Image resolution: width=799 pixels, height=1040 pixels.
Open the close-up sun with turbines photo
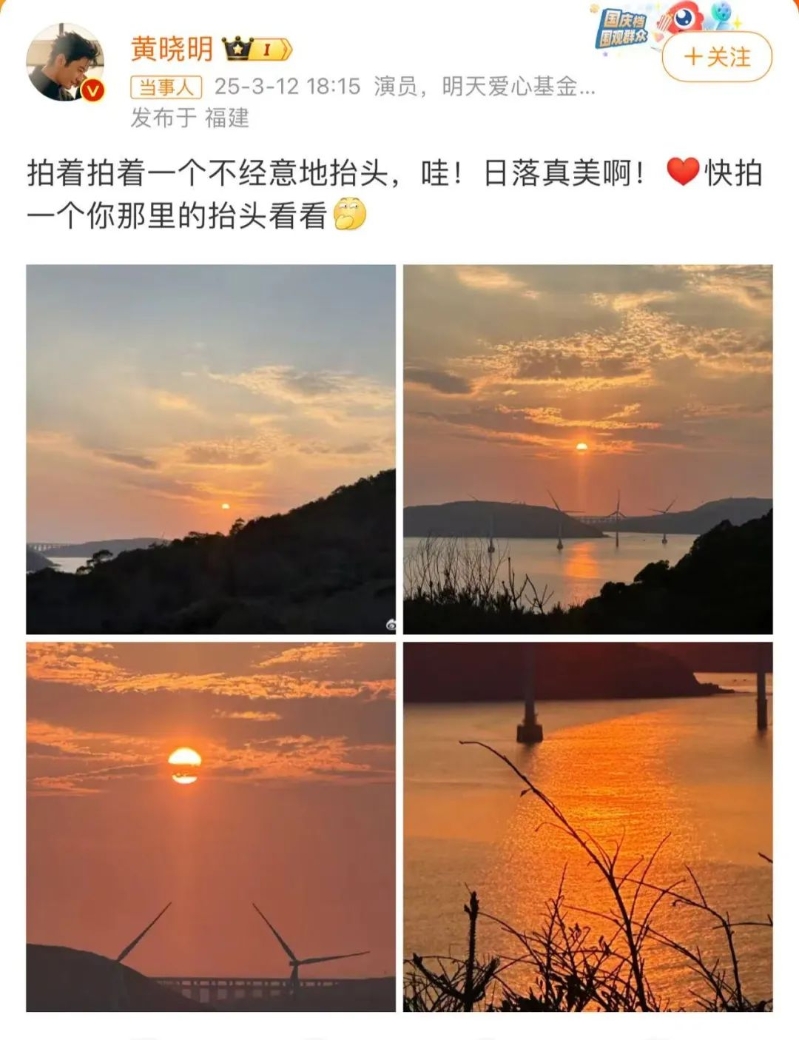[x=210, y=830]
